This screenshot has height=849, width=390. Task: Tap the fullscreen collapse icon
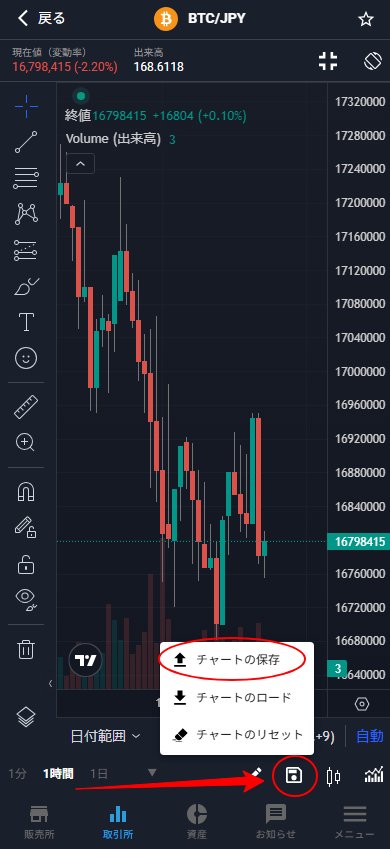tap(328, 61)
